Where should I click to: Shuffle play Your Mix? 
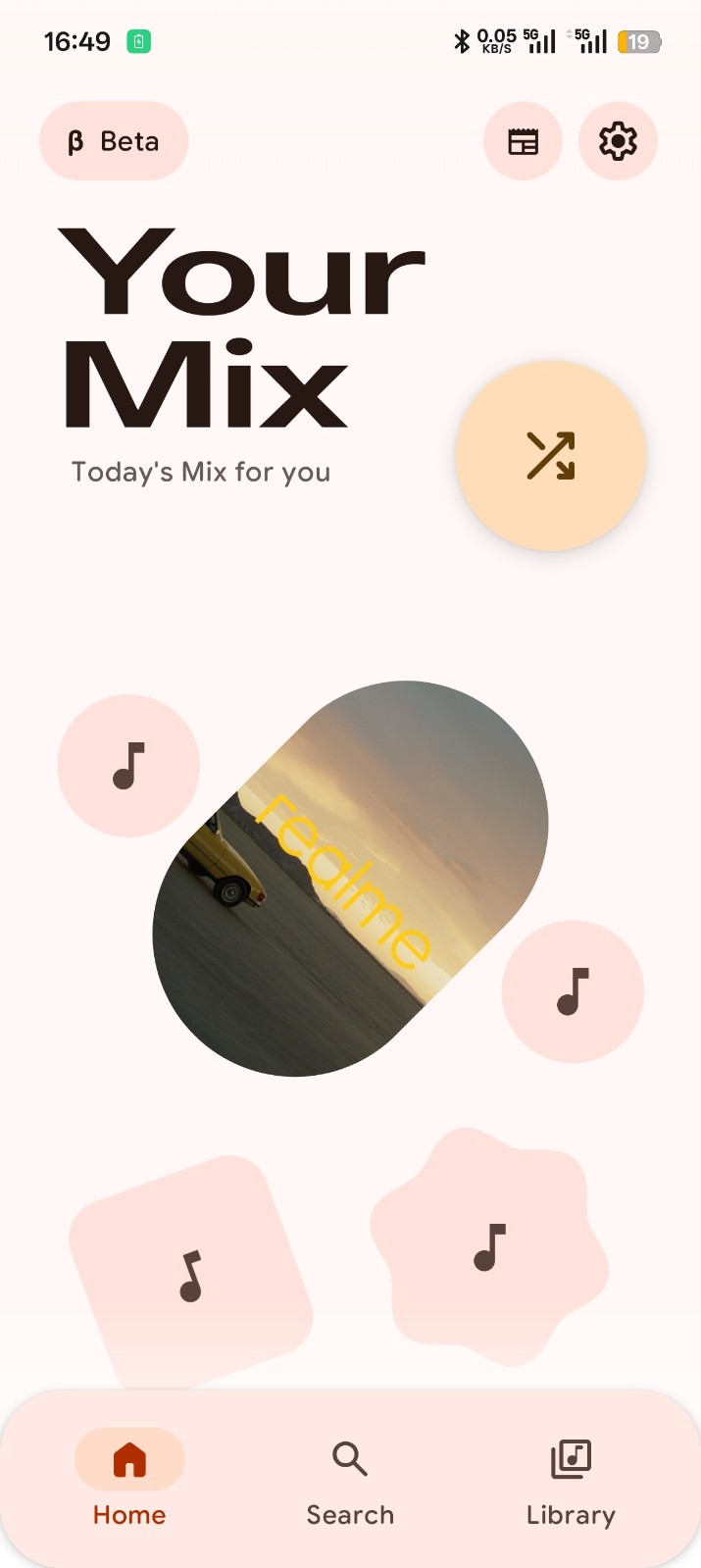[551, 455]
